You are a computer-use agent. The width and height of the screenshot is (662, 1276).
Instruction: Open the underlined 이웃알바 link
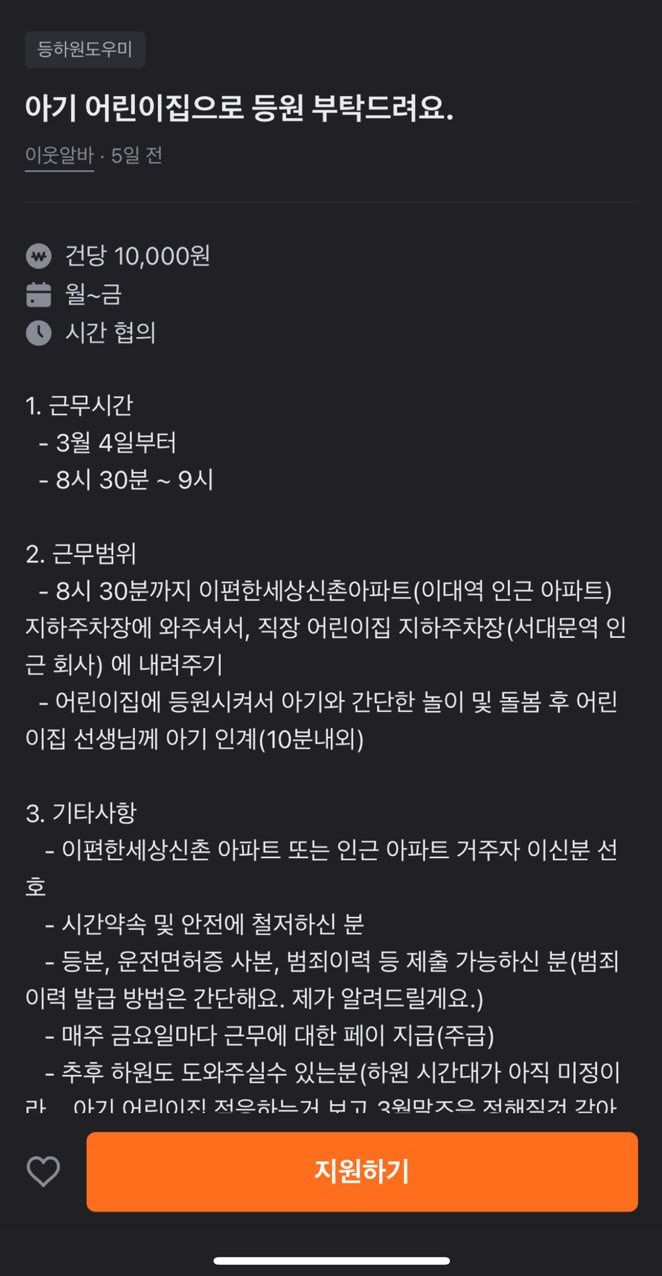[59, 156]
